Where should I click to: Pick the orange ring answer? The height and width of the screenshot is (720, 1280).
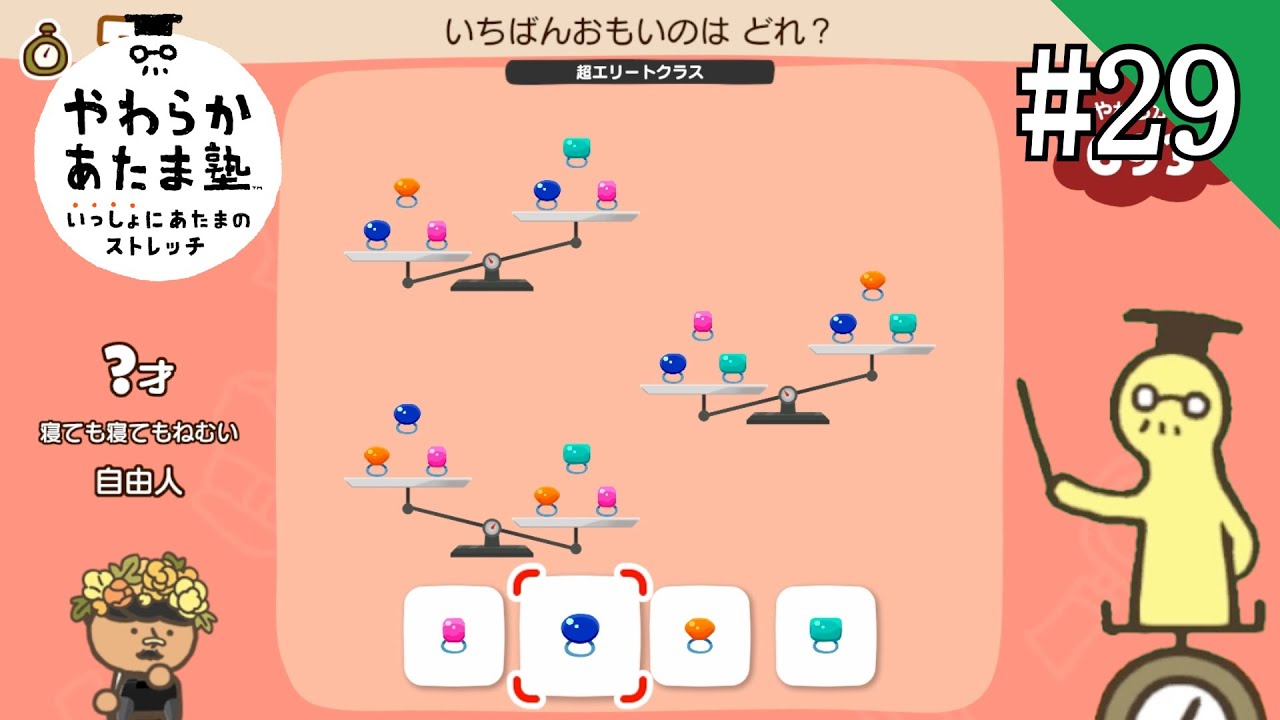pyautogui.click(x=700, y=635)
